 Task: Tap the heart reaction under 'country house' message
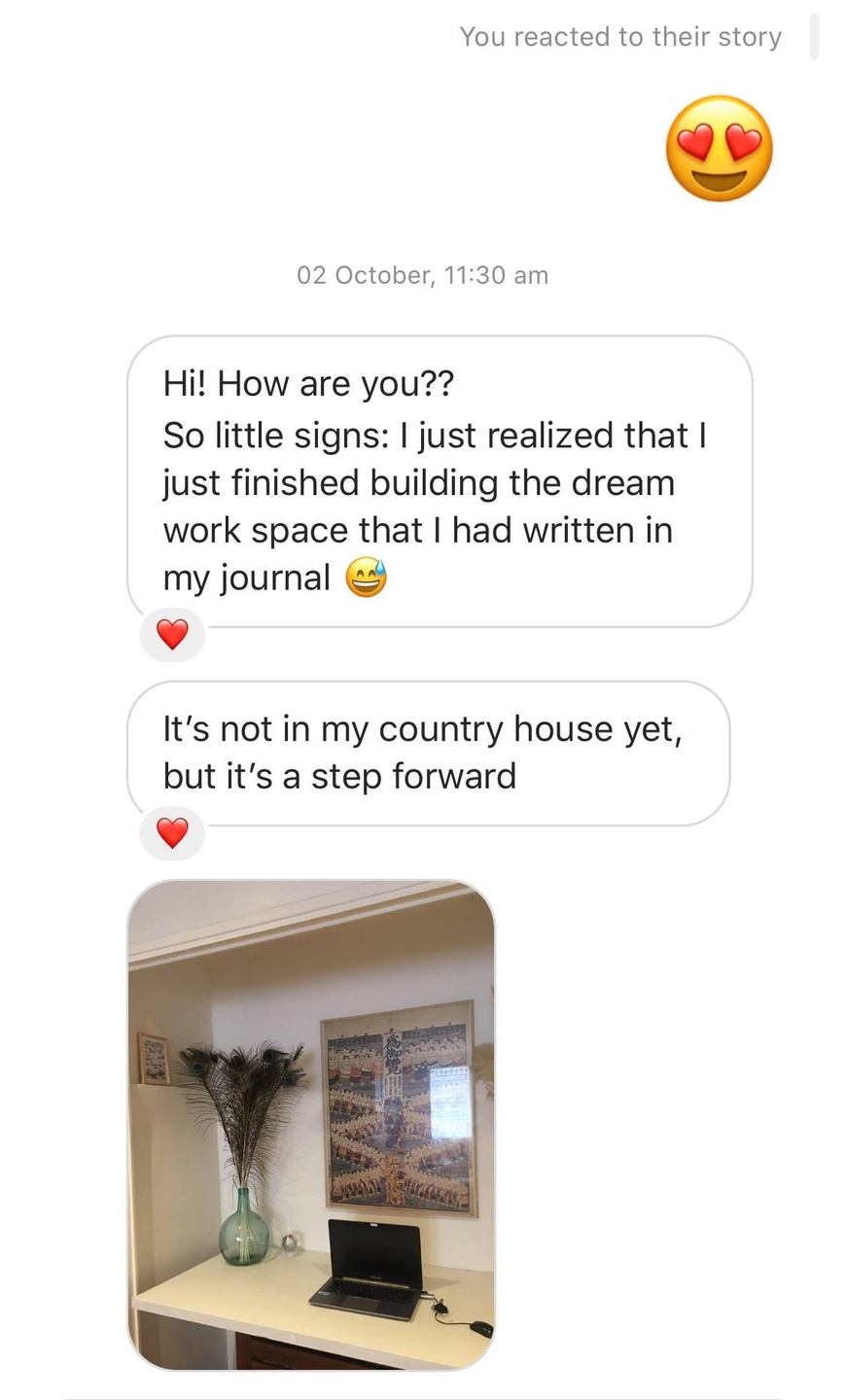point(172,833)
